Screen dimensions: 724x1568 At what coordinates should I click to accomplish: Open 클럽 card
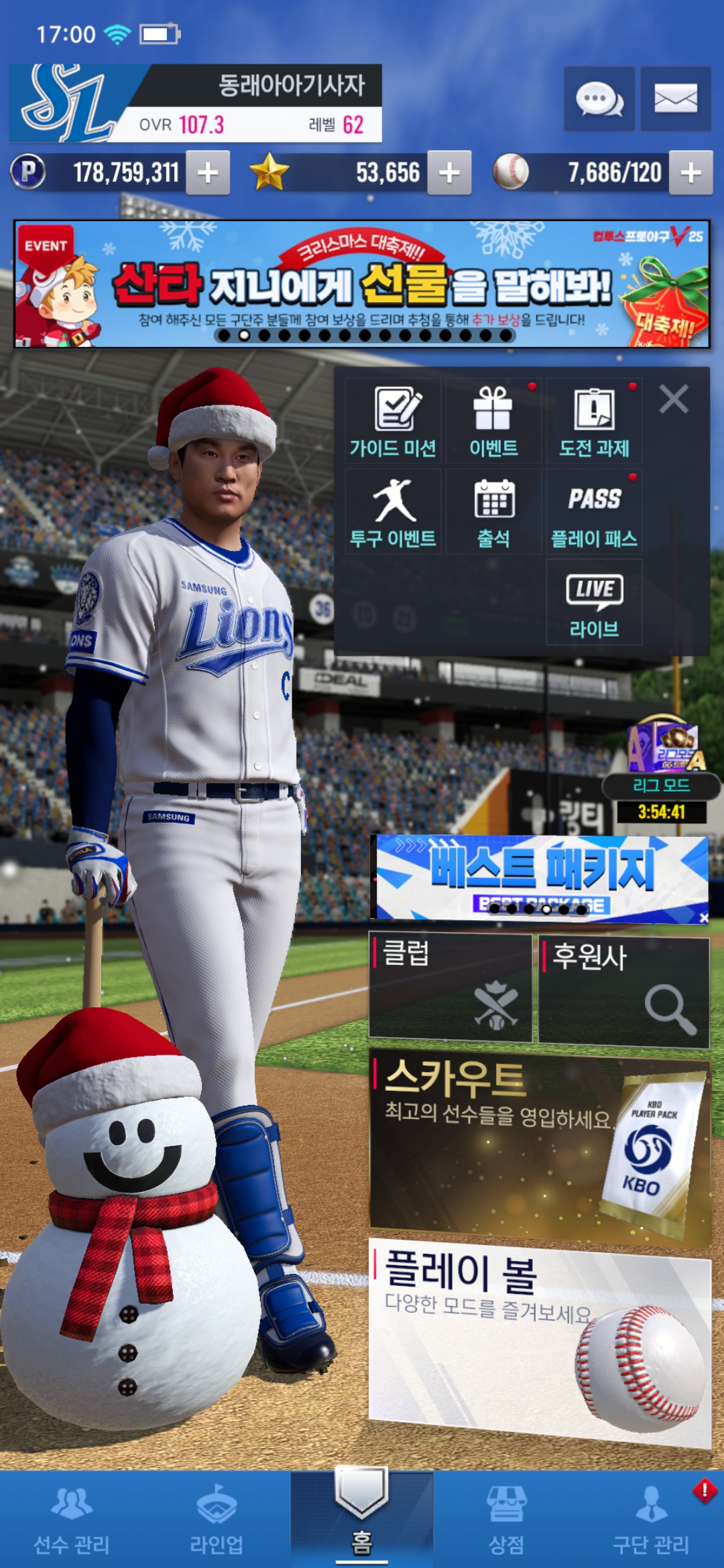pos(450,987)
